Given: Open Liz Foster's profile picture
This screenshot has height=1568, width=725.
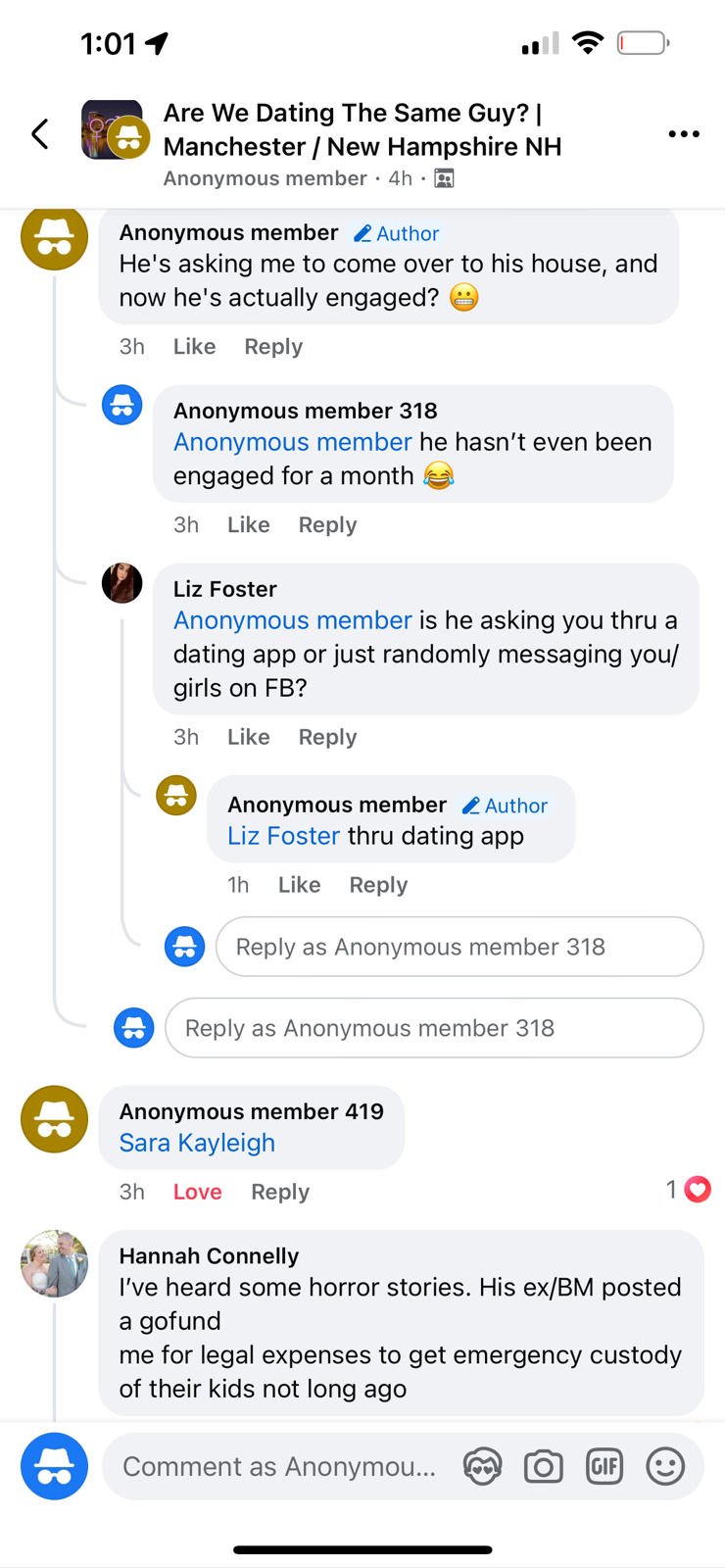Looking at the screenshot, I should (122, 583).
